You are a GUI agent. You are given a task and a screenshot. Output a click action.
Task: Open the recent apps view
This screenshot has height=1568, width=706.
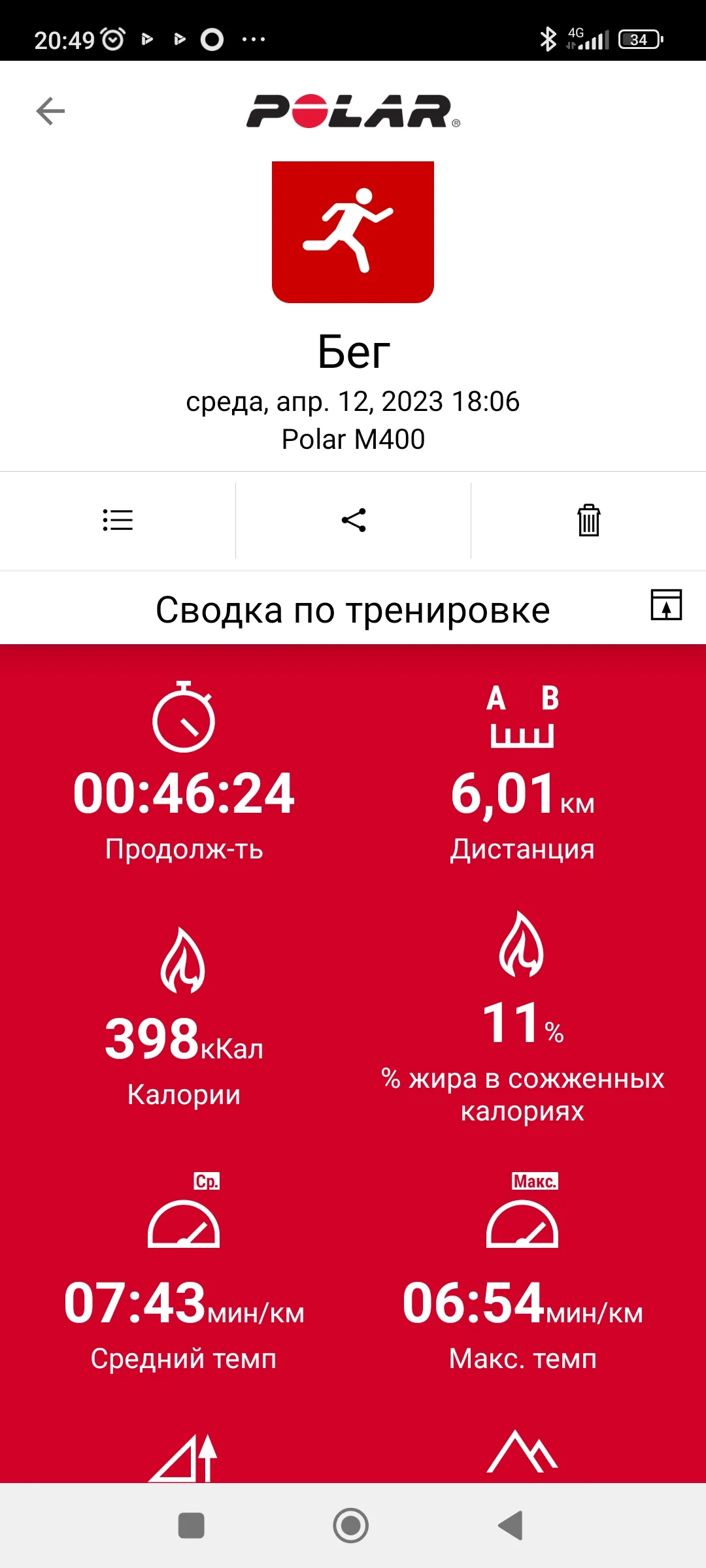tap(191, 1526)
